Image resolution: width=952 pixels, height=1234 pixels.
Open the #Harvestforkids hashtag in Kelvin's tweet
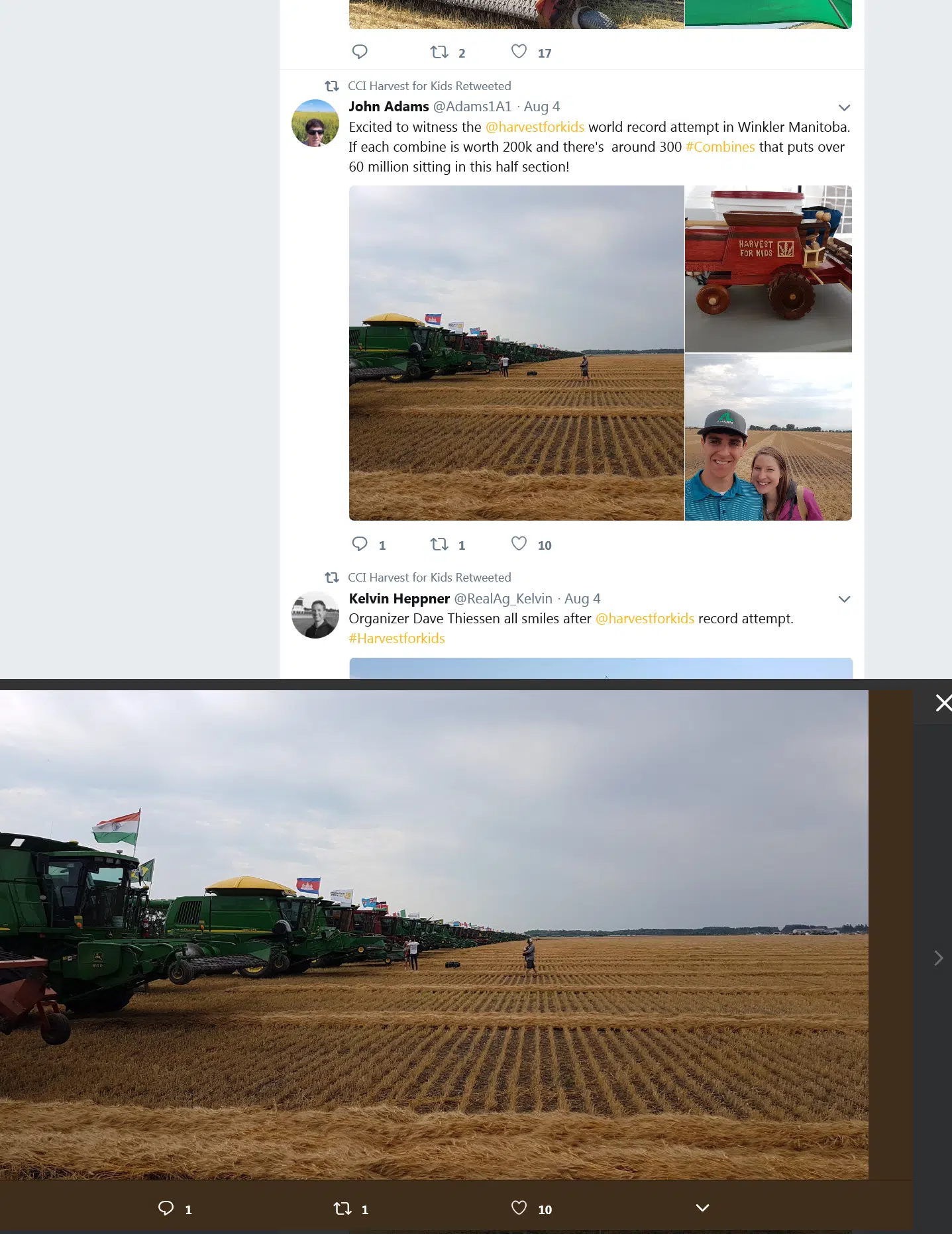click(x=397, y=639)
